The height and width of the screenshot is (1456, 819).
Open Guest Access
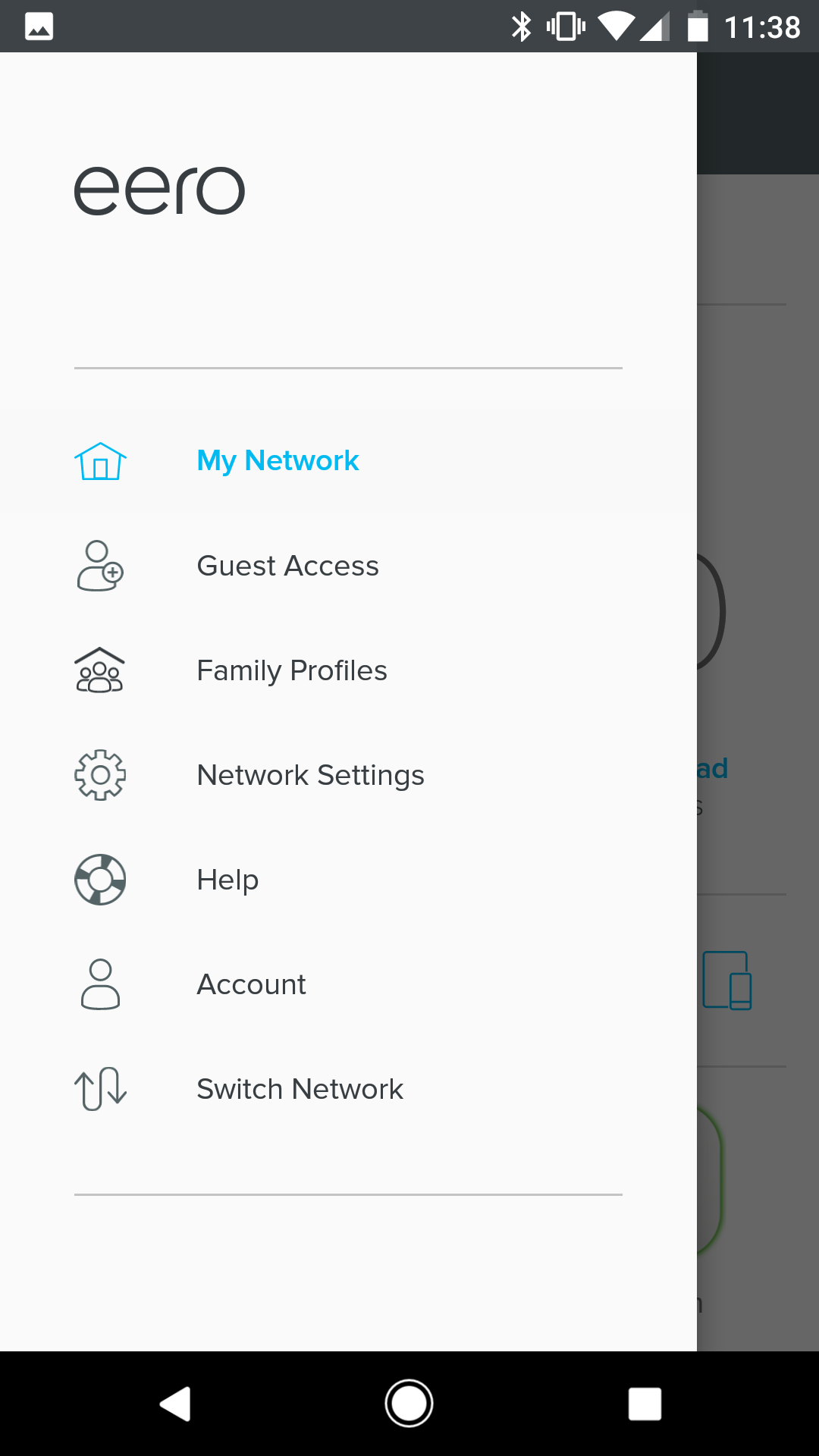point(287,566)
